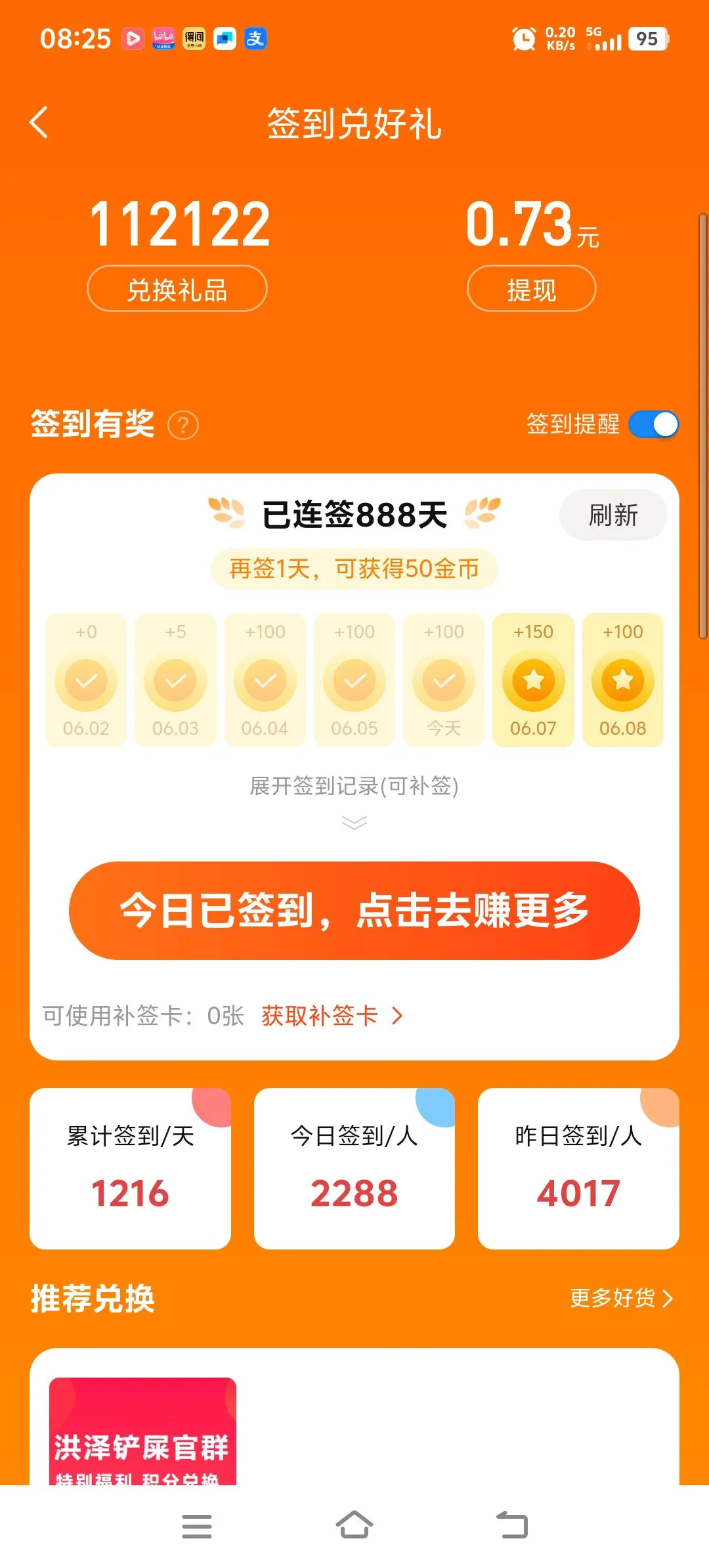This screenshot has height=1568, width=709.
Task: Select the 06.07 reward day tile
Action: pos(533,680)
